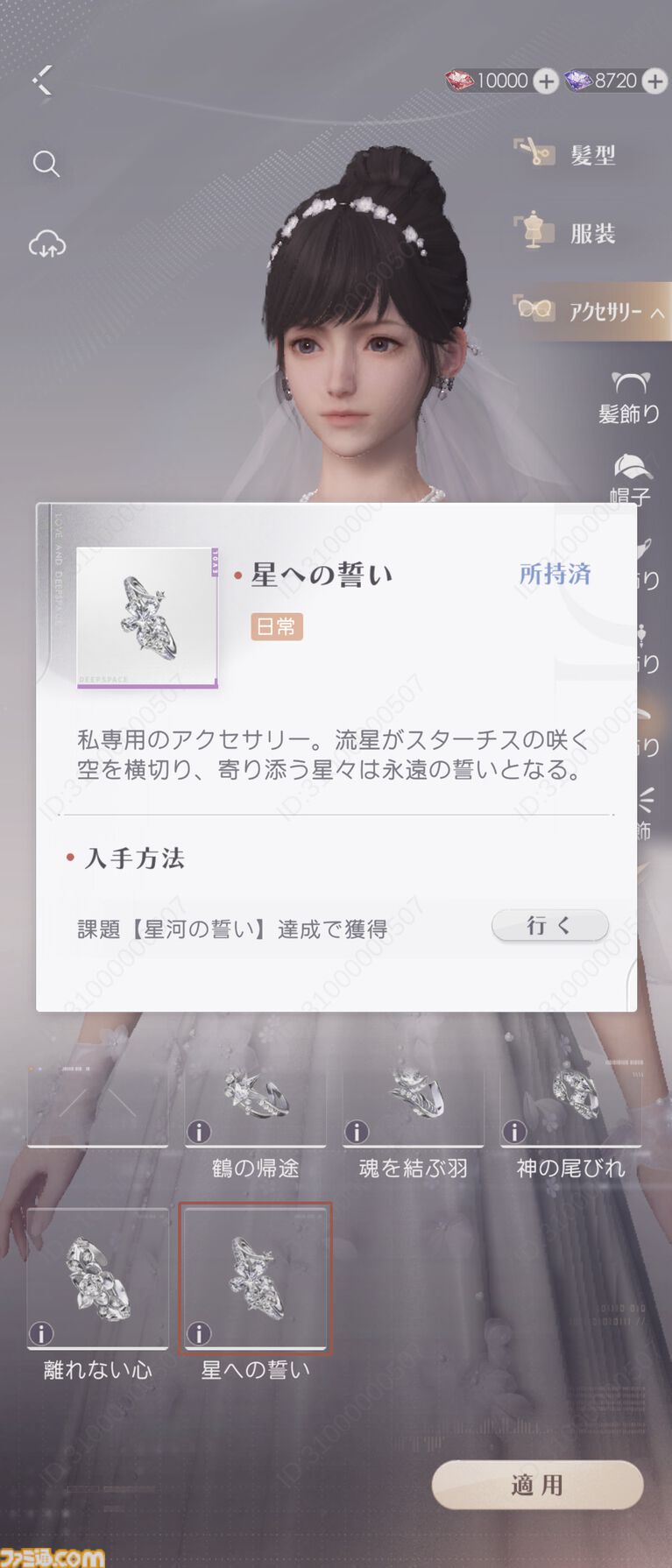672x1568 pixels.
Task: Open the search magnifier icon
Action: [46, 164]
